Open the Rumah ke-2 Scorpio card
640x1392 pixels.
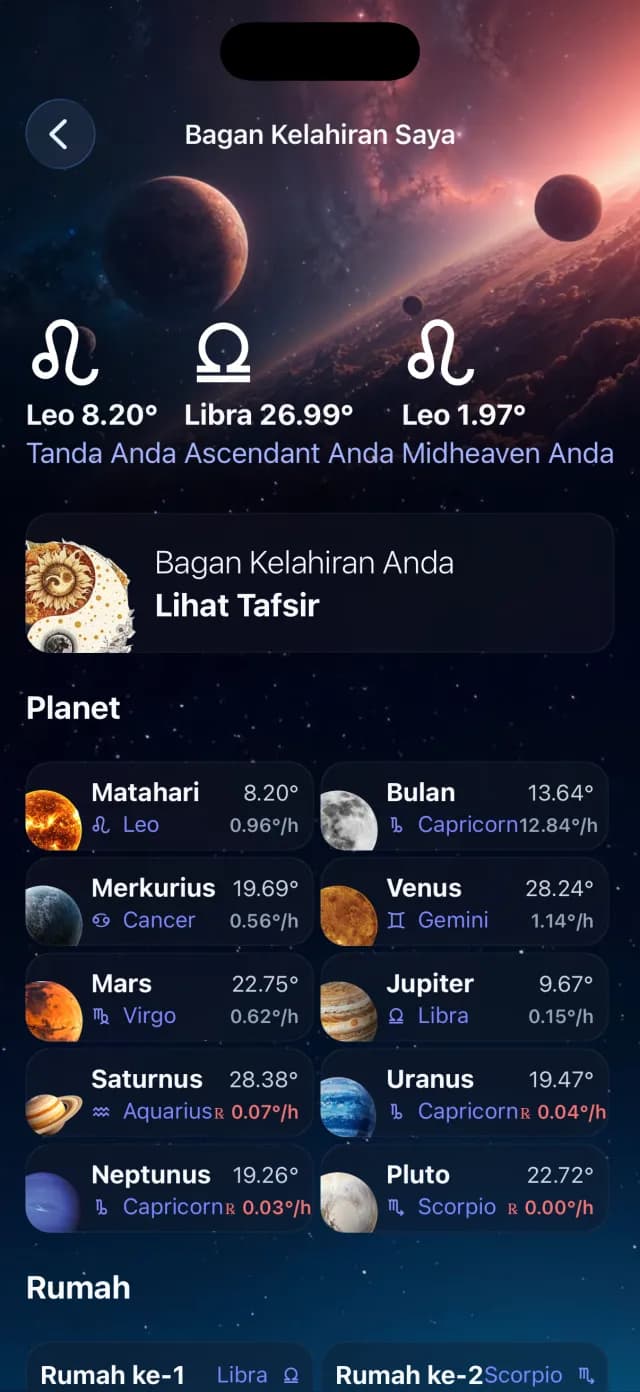click(464, 1368)
